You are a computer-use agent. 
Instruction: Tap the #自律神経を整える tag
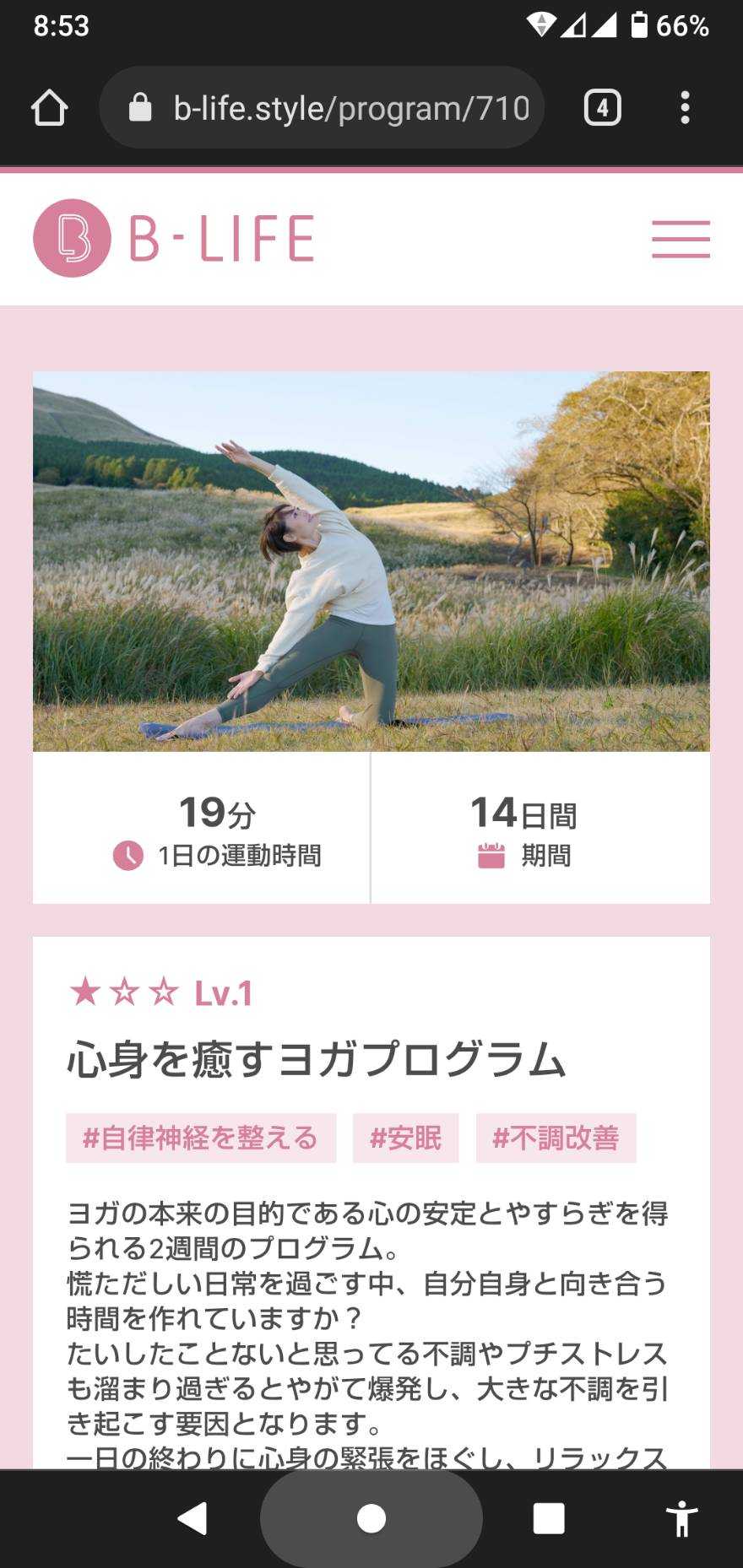[x=201, y=1138]
